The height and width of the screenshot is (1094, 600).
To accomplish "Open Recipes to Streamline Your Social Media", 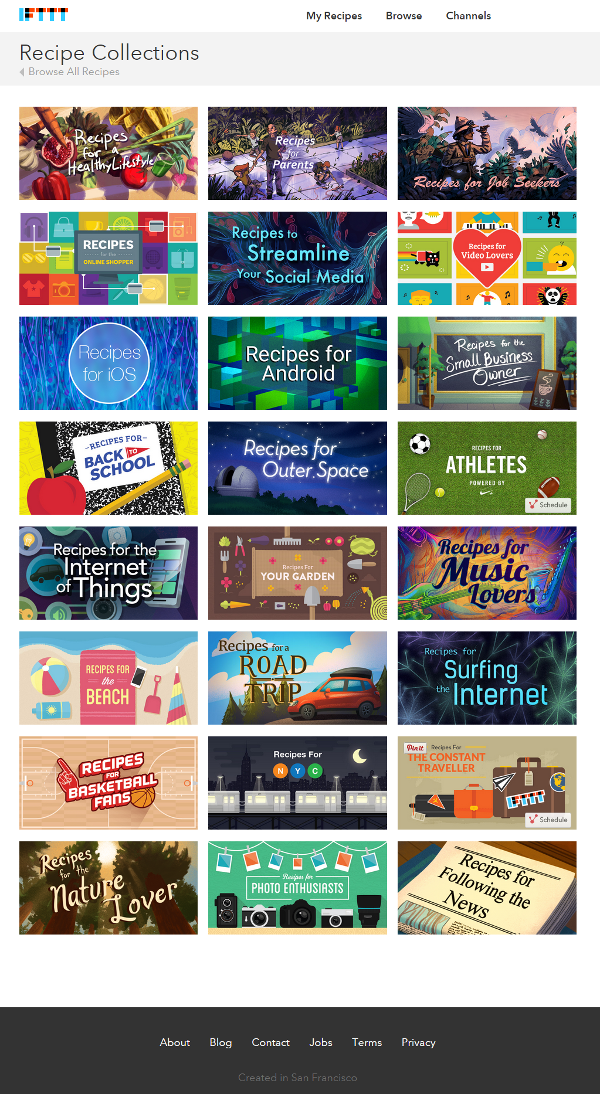I will pos(297,258).
